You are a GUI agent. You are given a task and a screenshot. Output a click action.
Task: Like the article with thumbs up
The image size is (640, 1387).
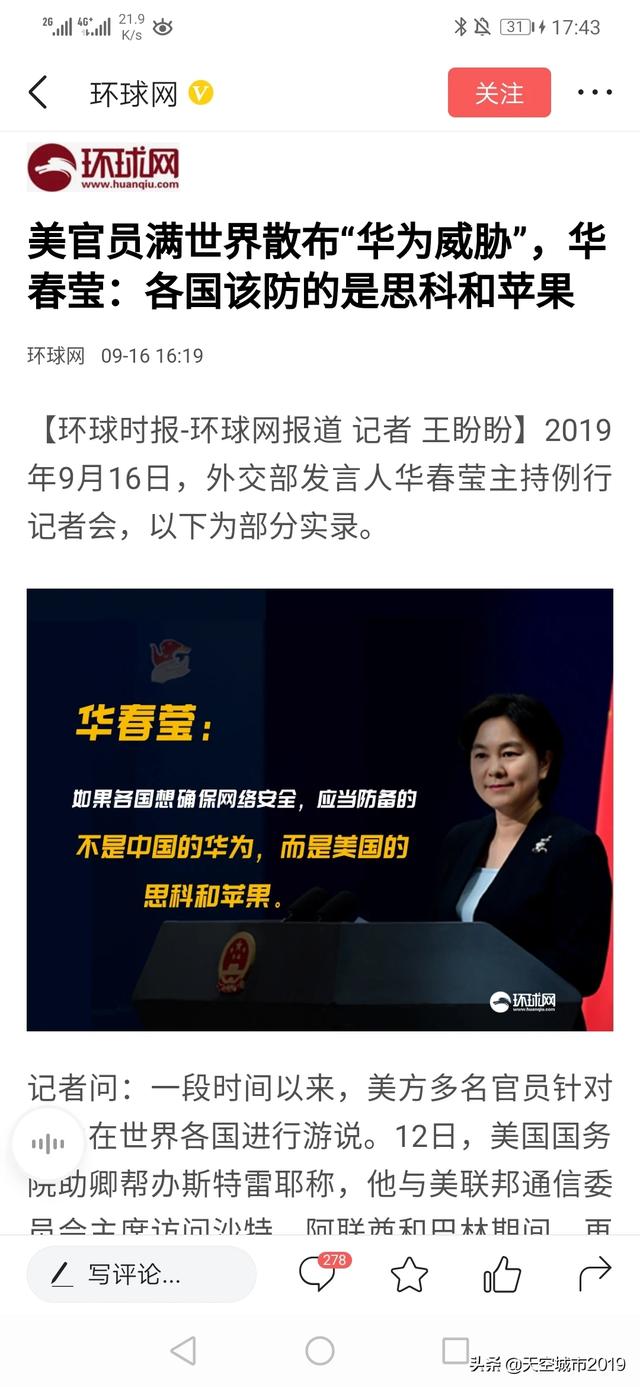(x=502, y=1274)
